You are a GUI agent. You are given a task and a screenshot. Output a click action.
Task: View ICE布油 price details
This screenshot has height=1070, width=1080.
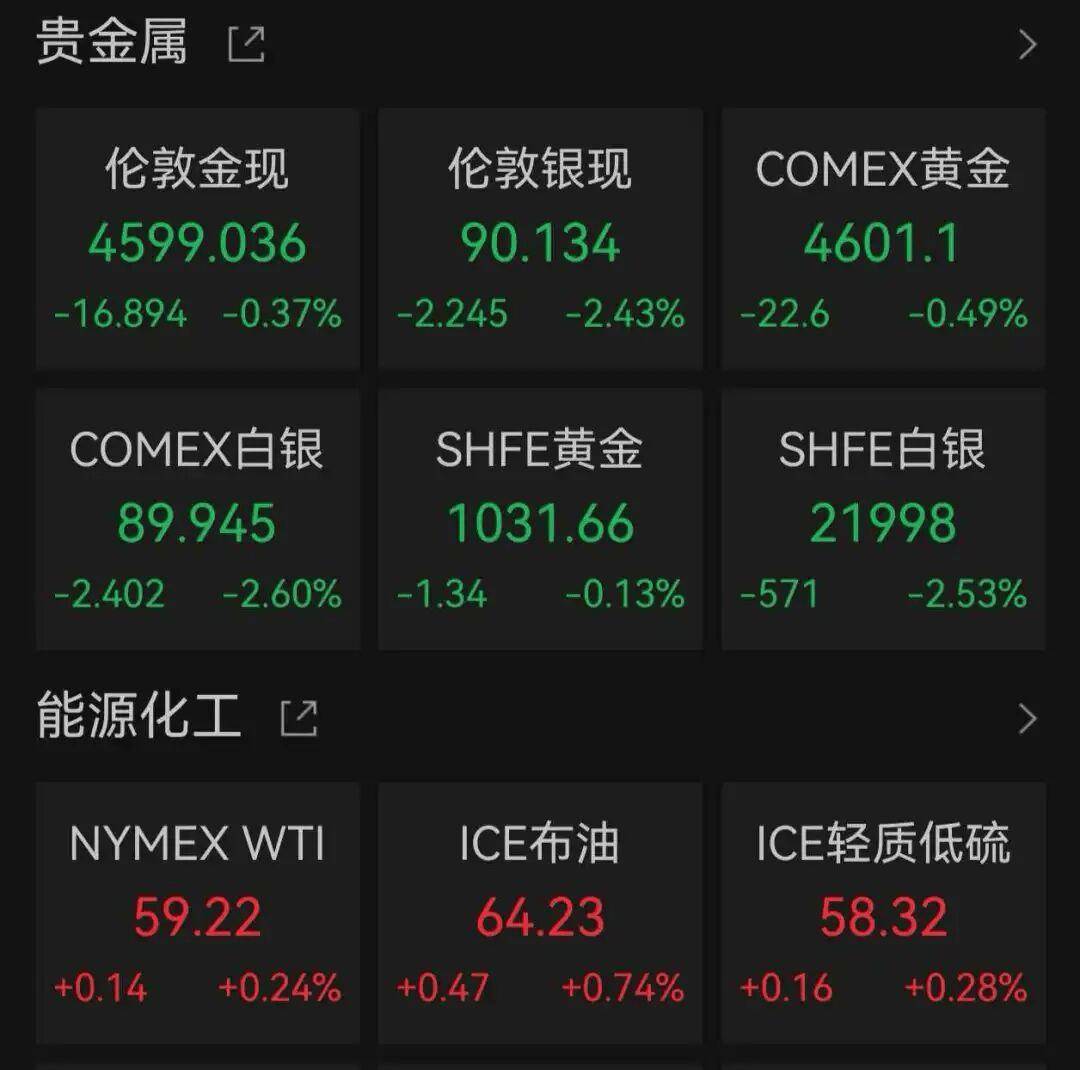coord(540,912)
